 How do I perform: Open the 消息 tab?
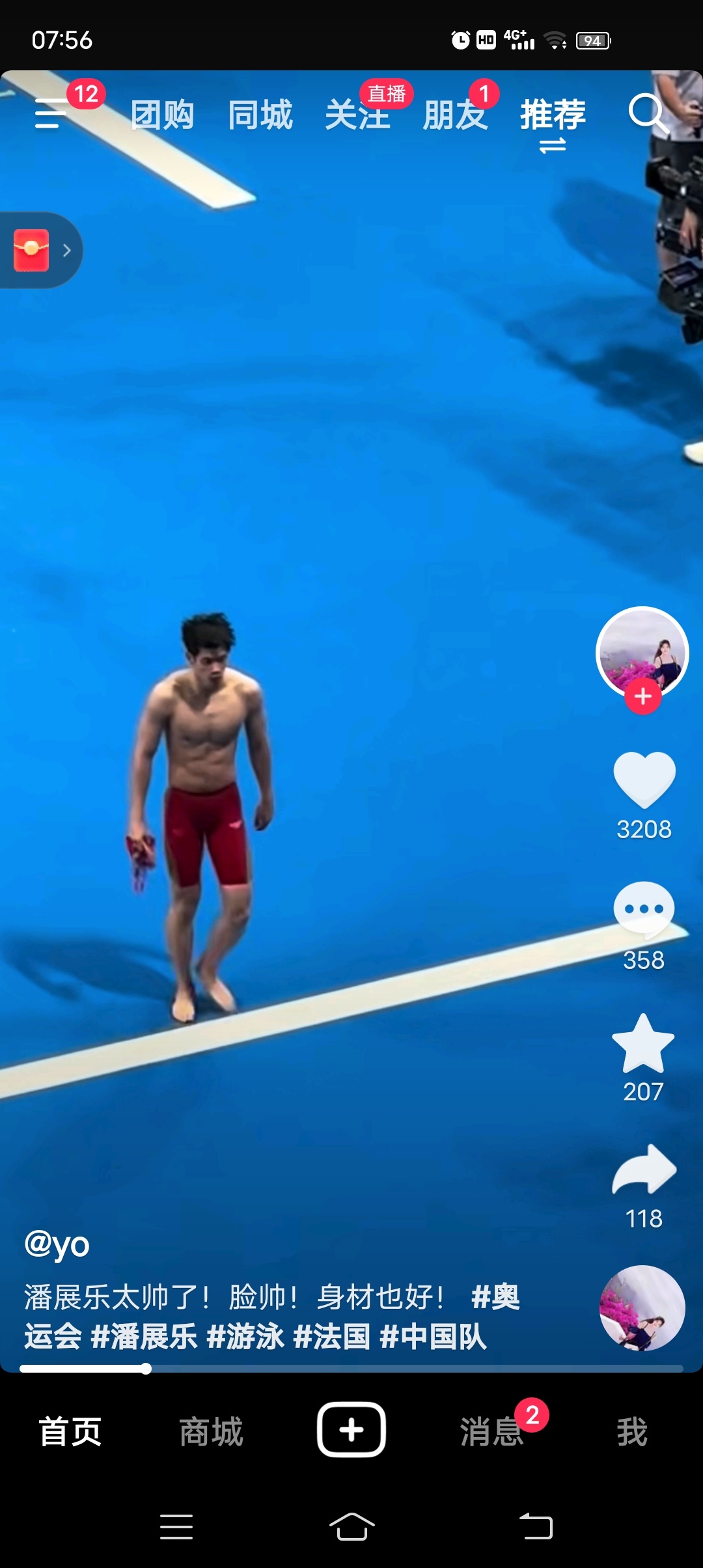492,1431
